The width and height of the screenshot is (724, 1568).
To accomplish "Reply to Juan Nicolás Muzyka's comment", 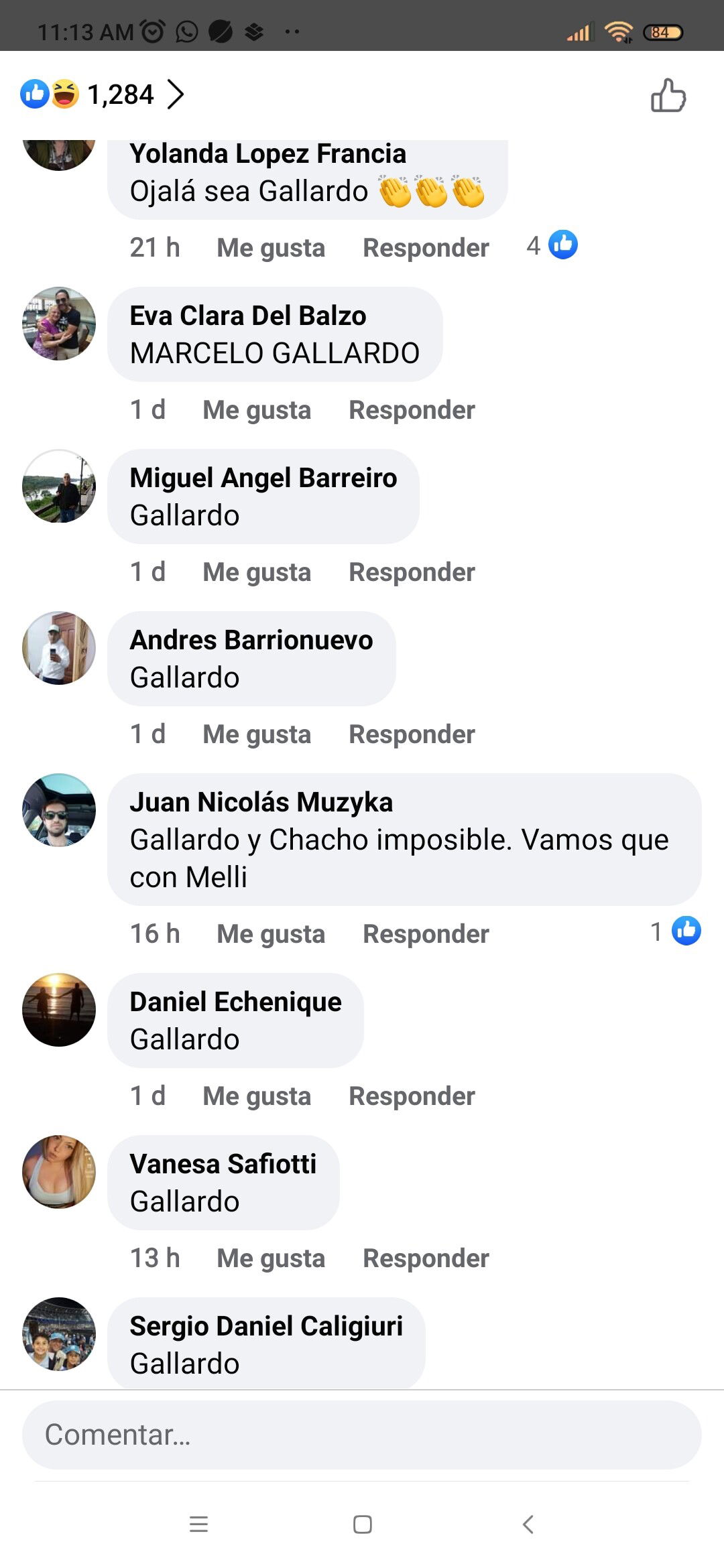I will point(426,934).
